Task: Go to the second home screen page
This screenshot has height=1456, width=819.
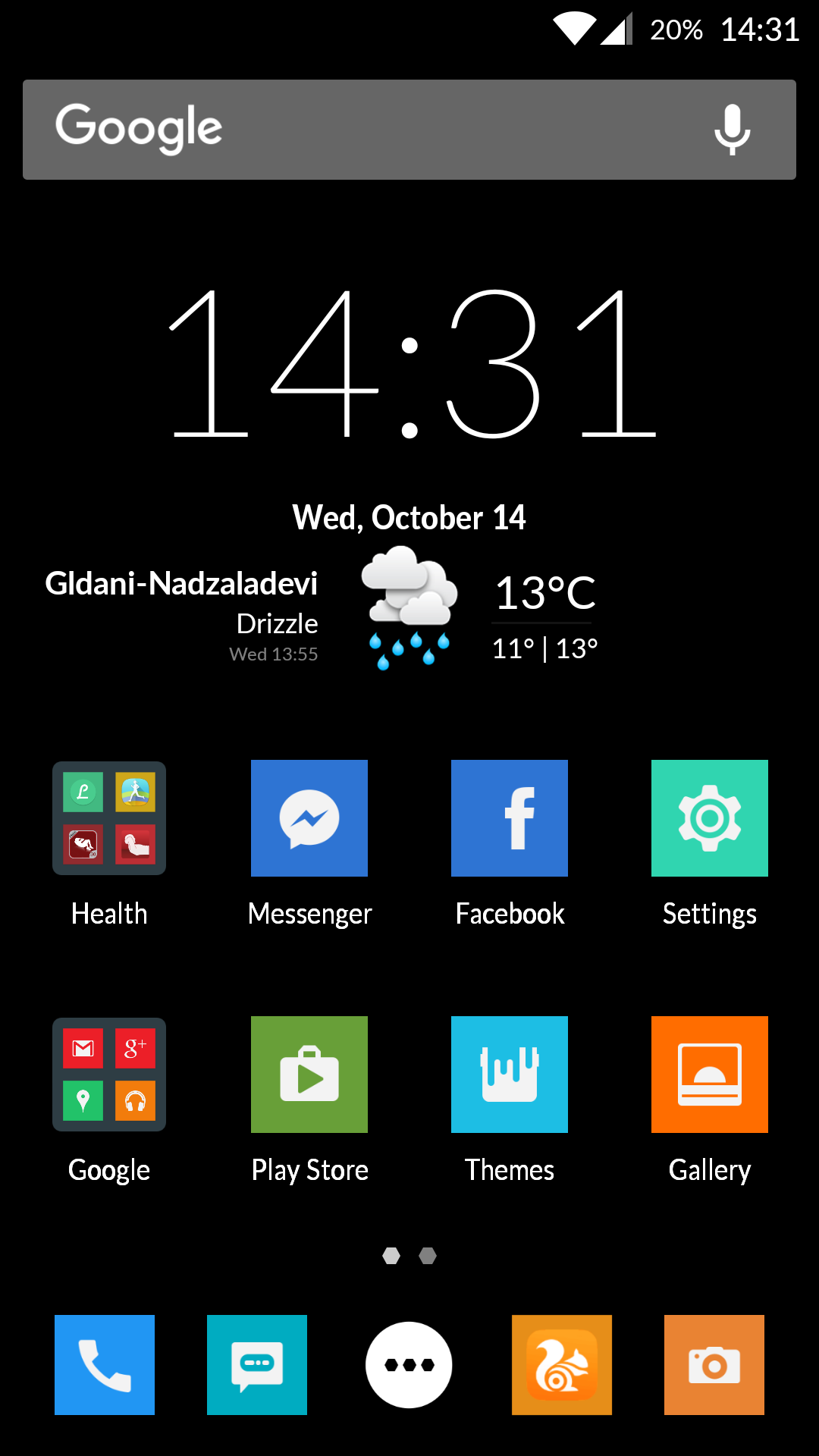Action: point(428,1256)
